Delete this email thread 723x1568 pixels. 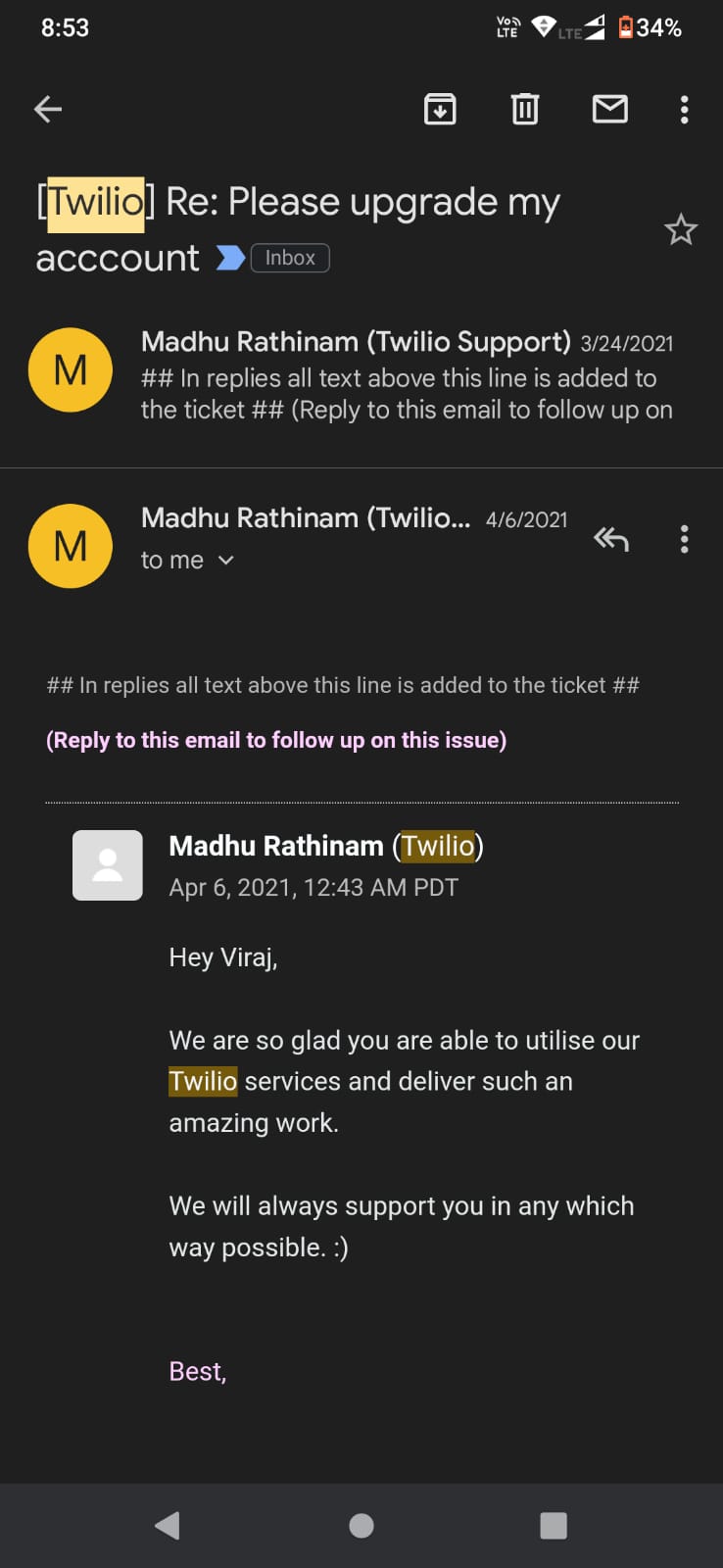click(x=525, y=109)
